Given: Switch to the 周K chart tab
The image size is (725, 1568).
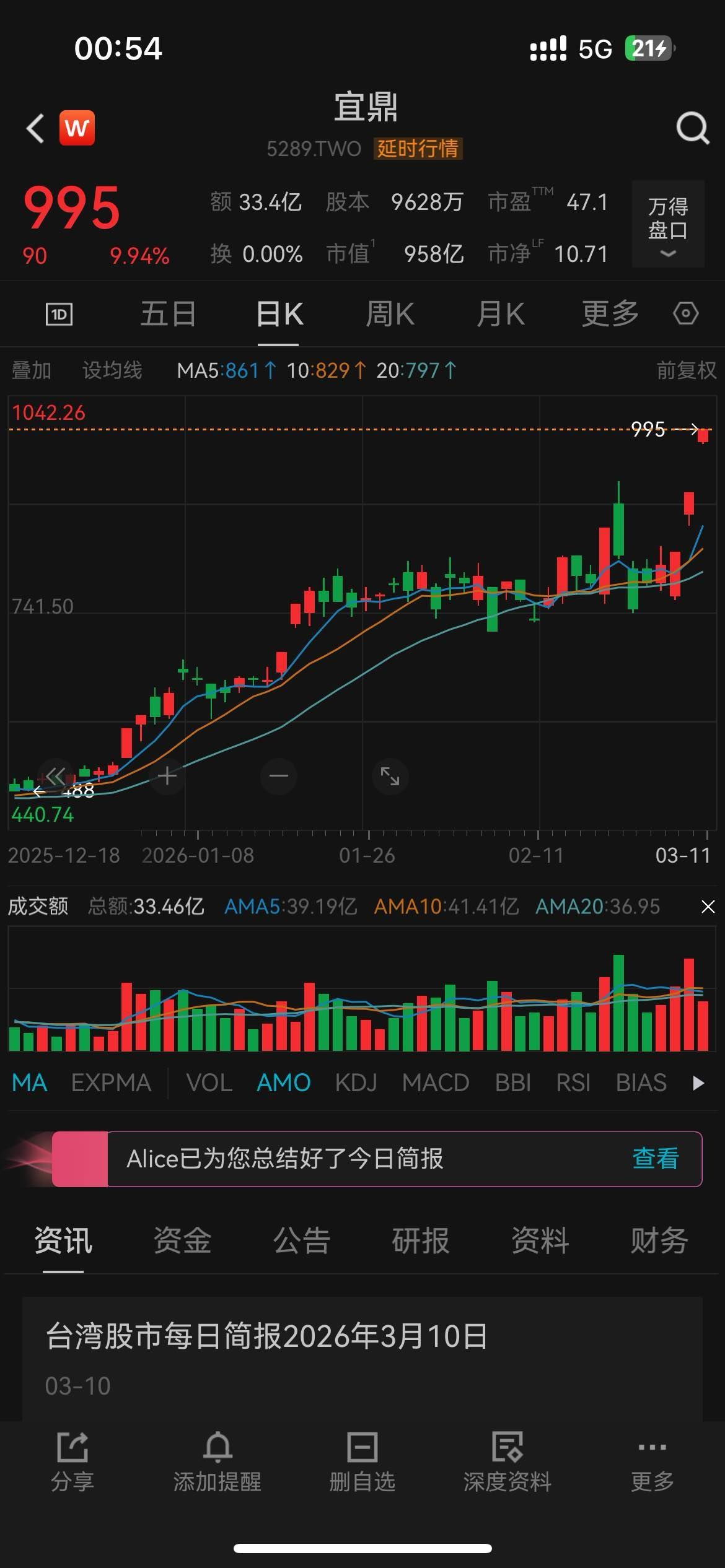Looking at the screenshot, I should (390, 314).
